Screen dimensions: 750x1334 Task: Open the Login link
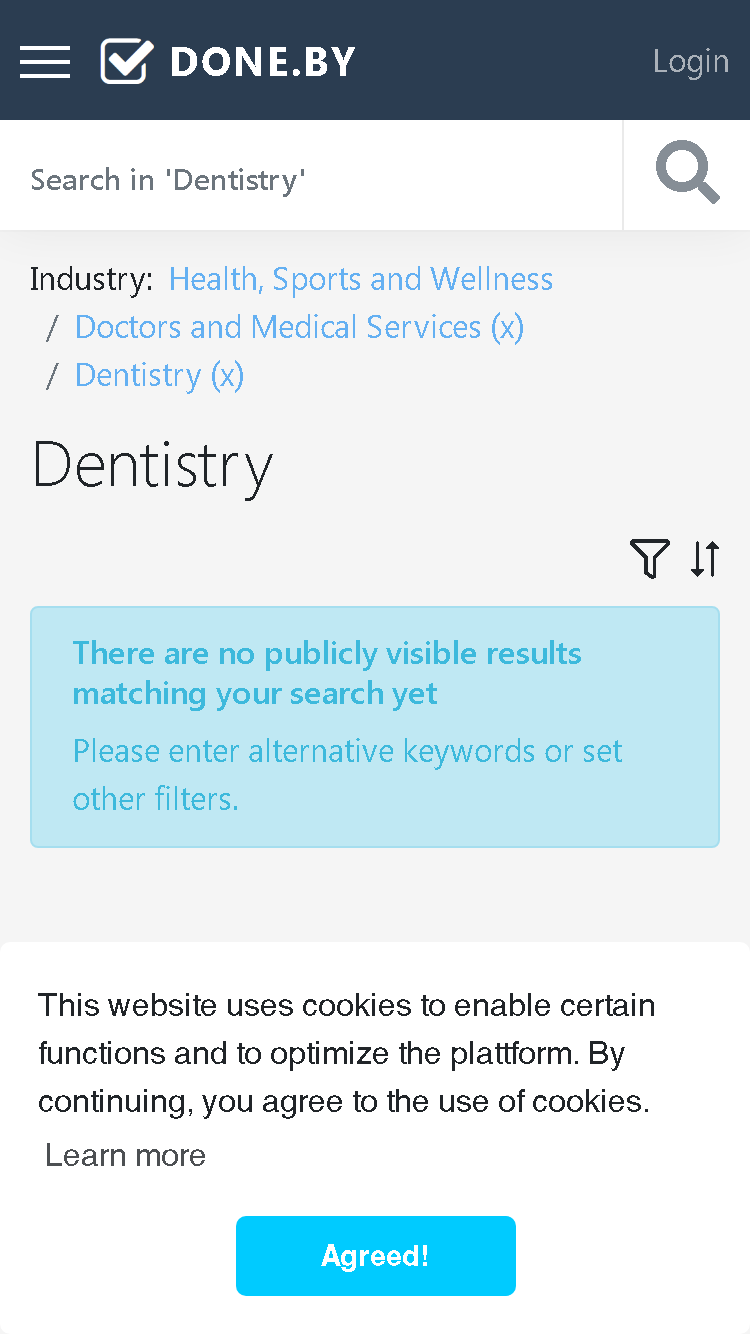coord(691,61)
